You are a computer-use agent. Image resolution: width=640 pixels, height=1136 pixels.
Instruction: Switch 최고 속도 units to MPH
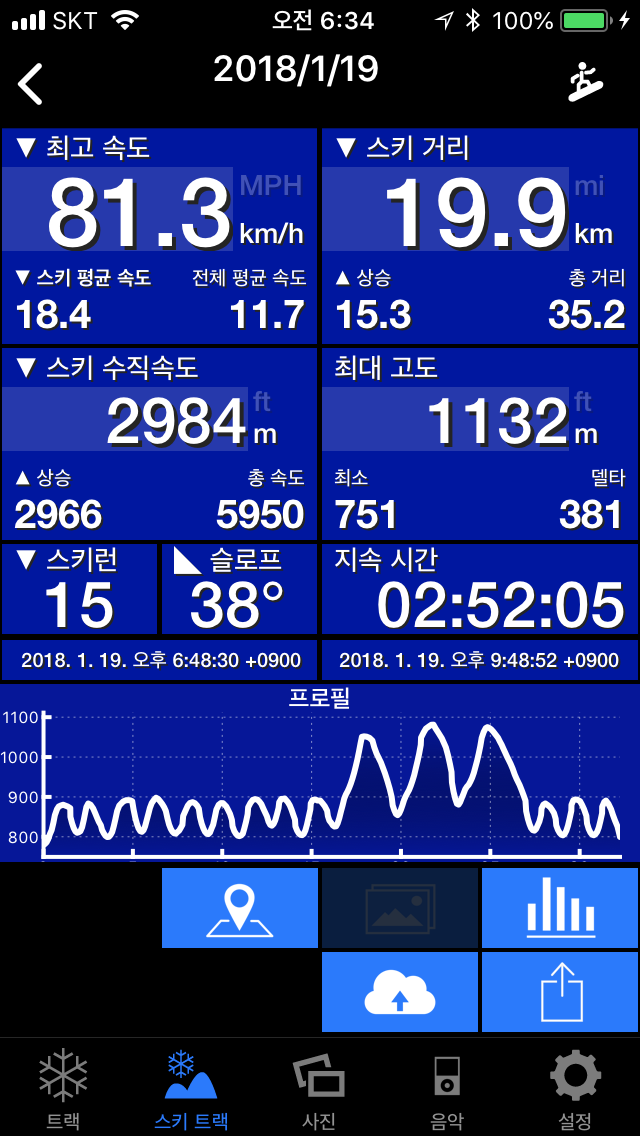[x=271, y=185]
